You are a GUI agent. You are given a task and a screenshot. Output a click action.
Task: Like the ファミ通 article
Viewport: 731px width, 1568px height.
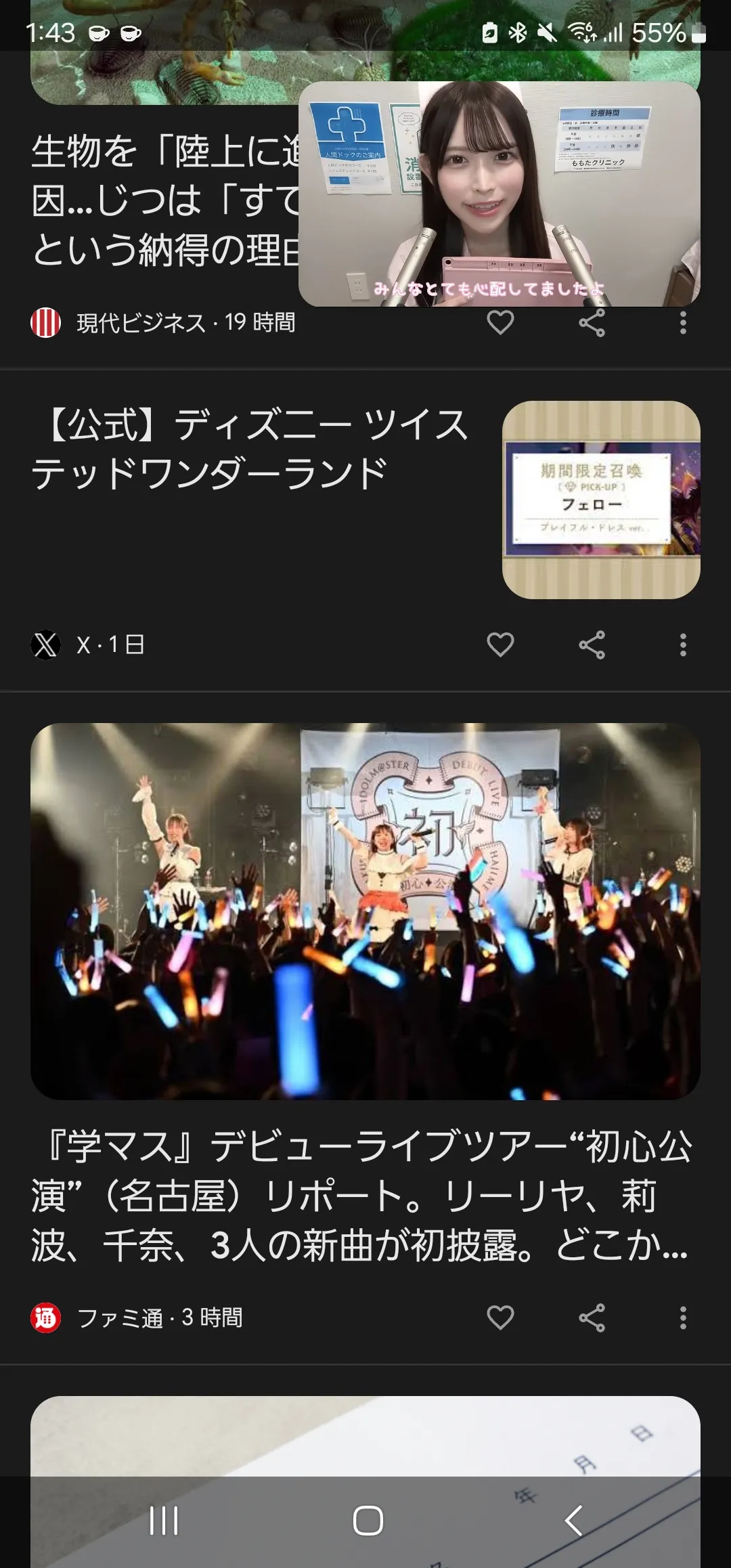click(x=500, y=1317)
